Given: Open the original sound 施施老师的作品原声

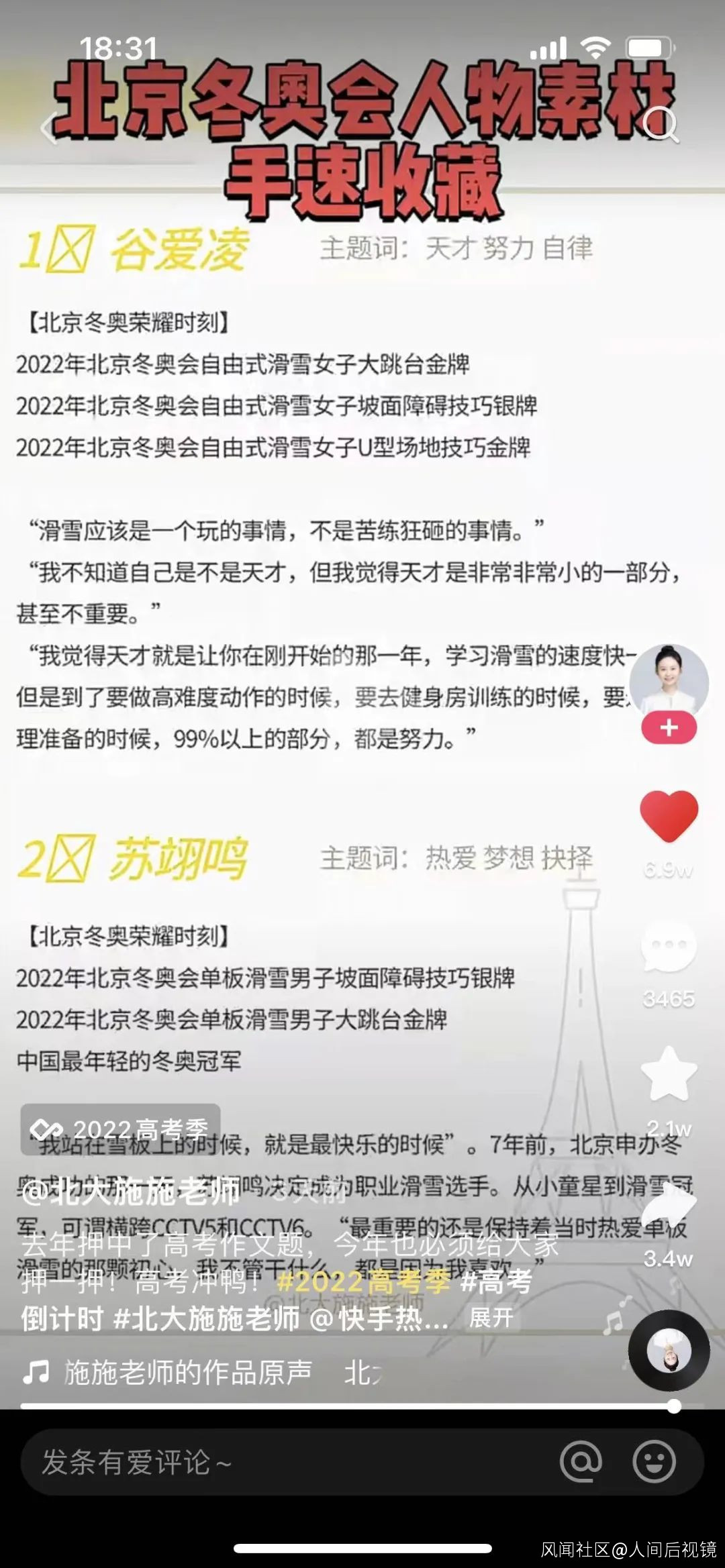Looking at the screenshot, I should point(188,1372).
